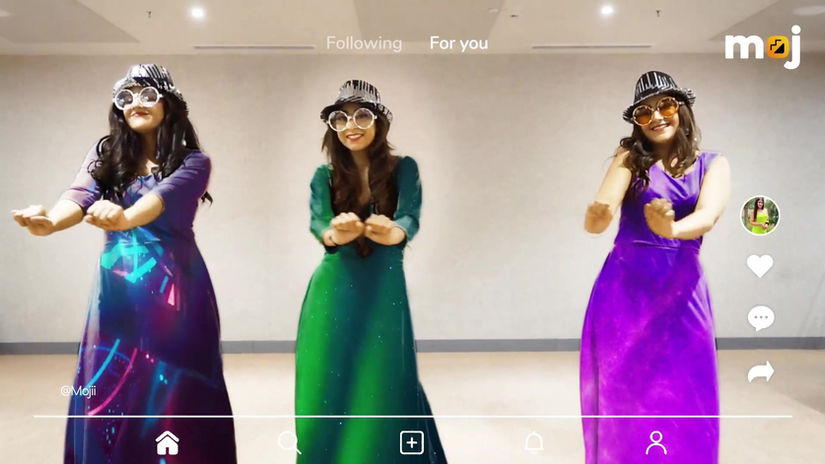This screenshot has height=464, width=825.
Task: Open the @Mojii username link
Action: (78, 391)
